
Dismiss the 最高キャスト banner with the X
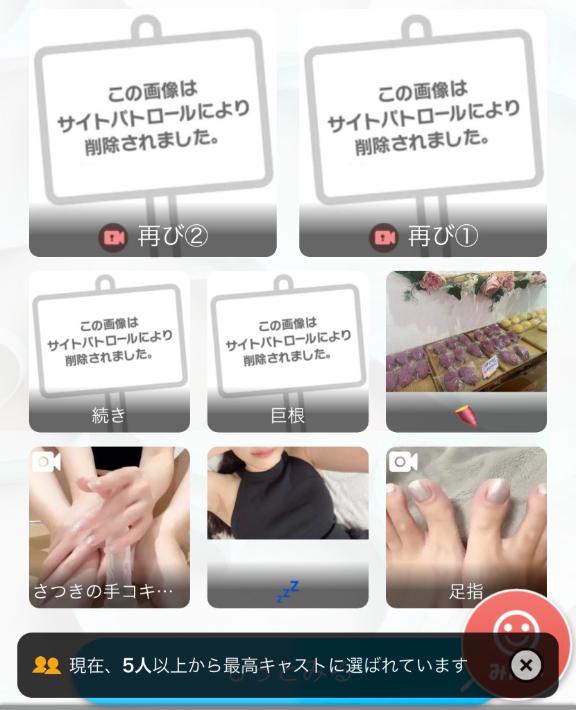click(526, 665)
